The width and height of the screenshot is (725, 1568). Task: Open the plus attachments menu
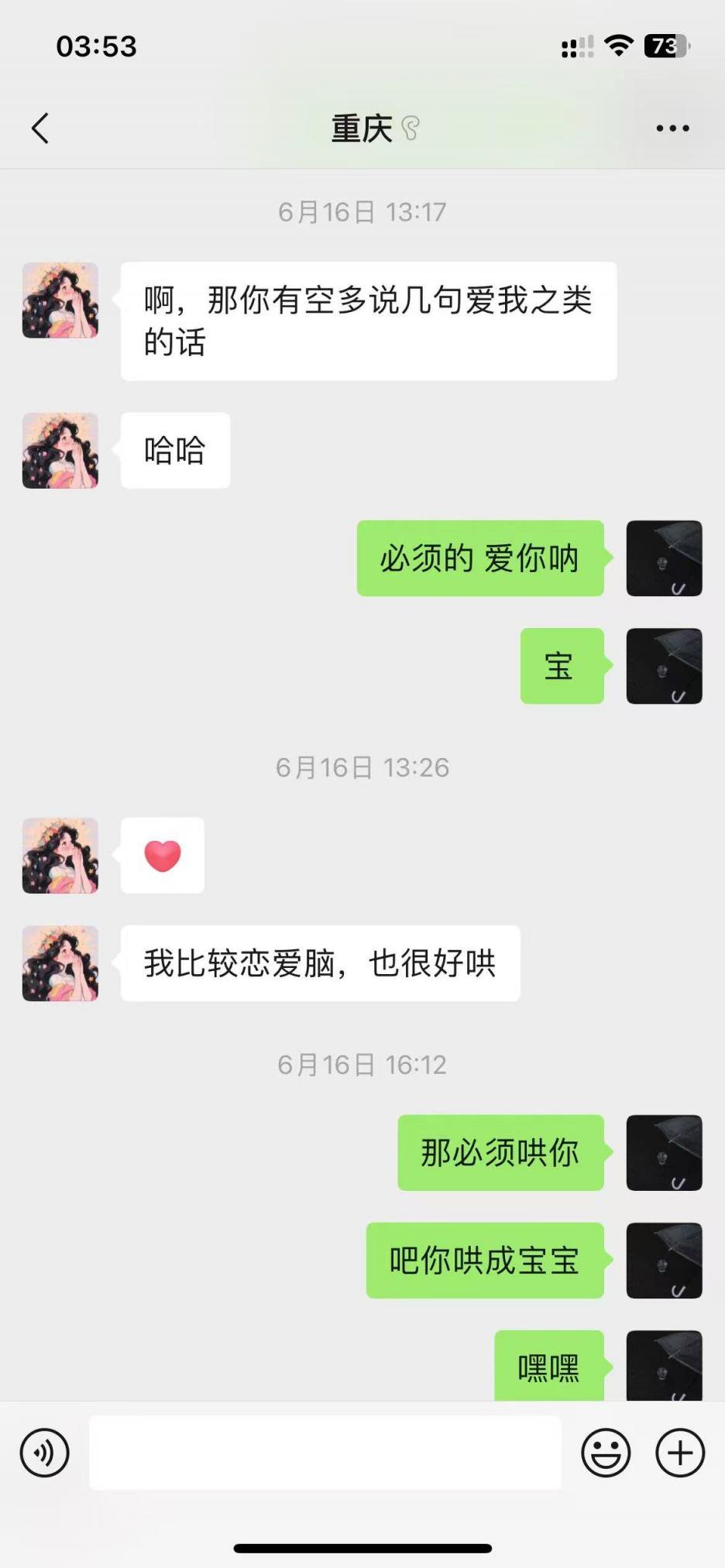(680, 1453)
